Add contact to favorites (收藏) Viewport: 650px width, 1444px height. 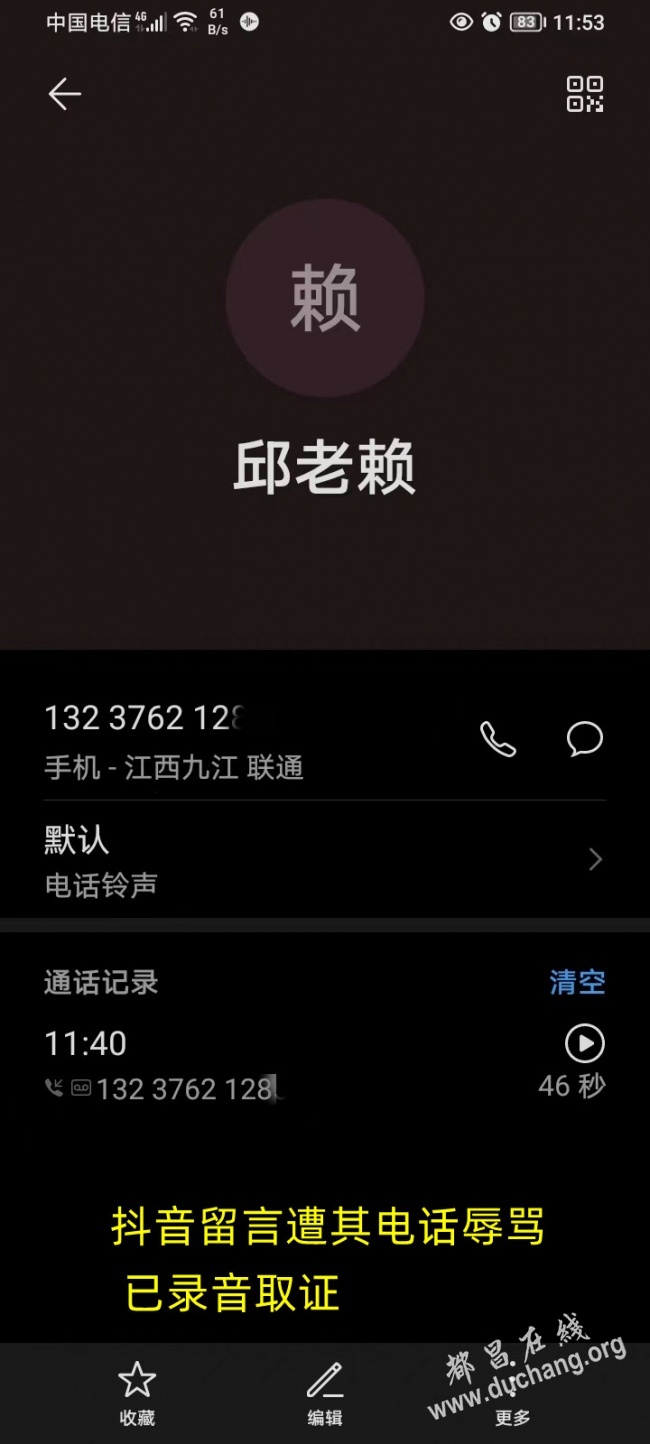pyautogui.click(x=137, y=1392)
